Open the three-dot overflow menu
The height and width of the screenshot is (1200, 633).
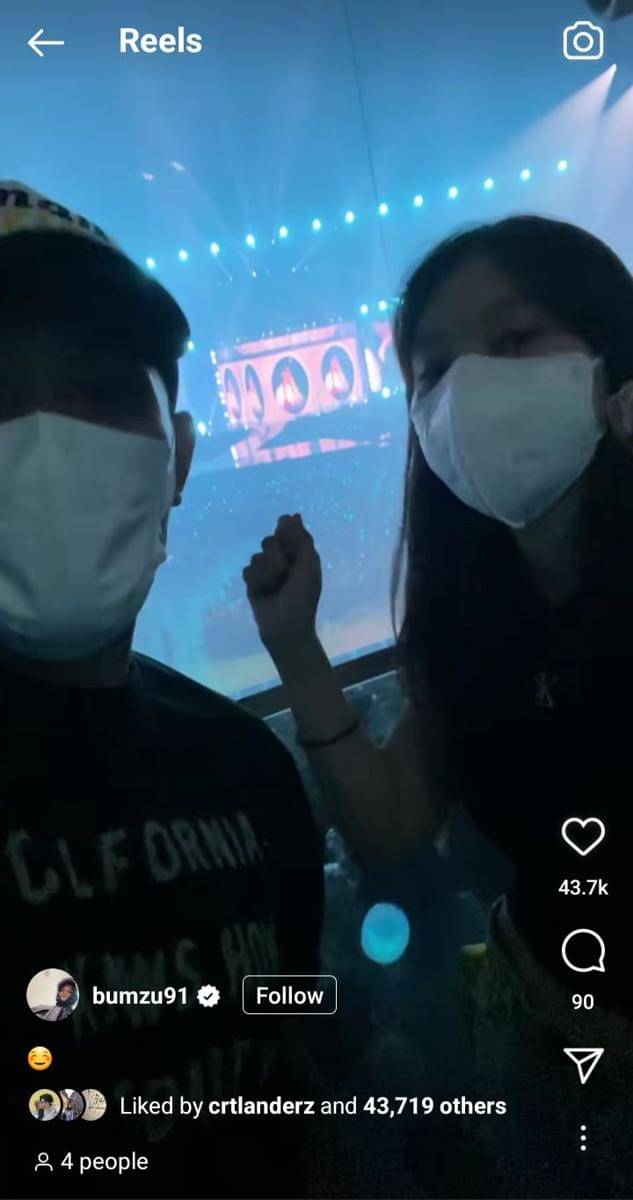[583, 1137]
